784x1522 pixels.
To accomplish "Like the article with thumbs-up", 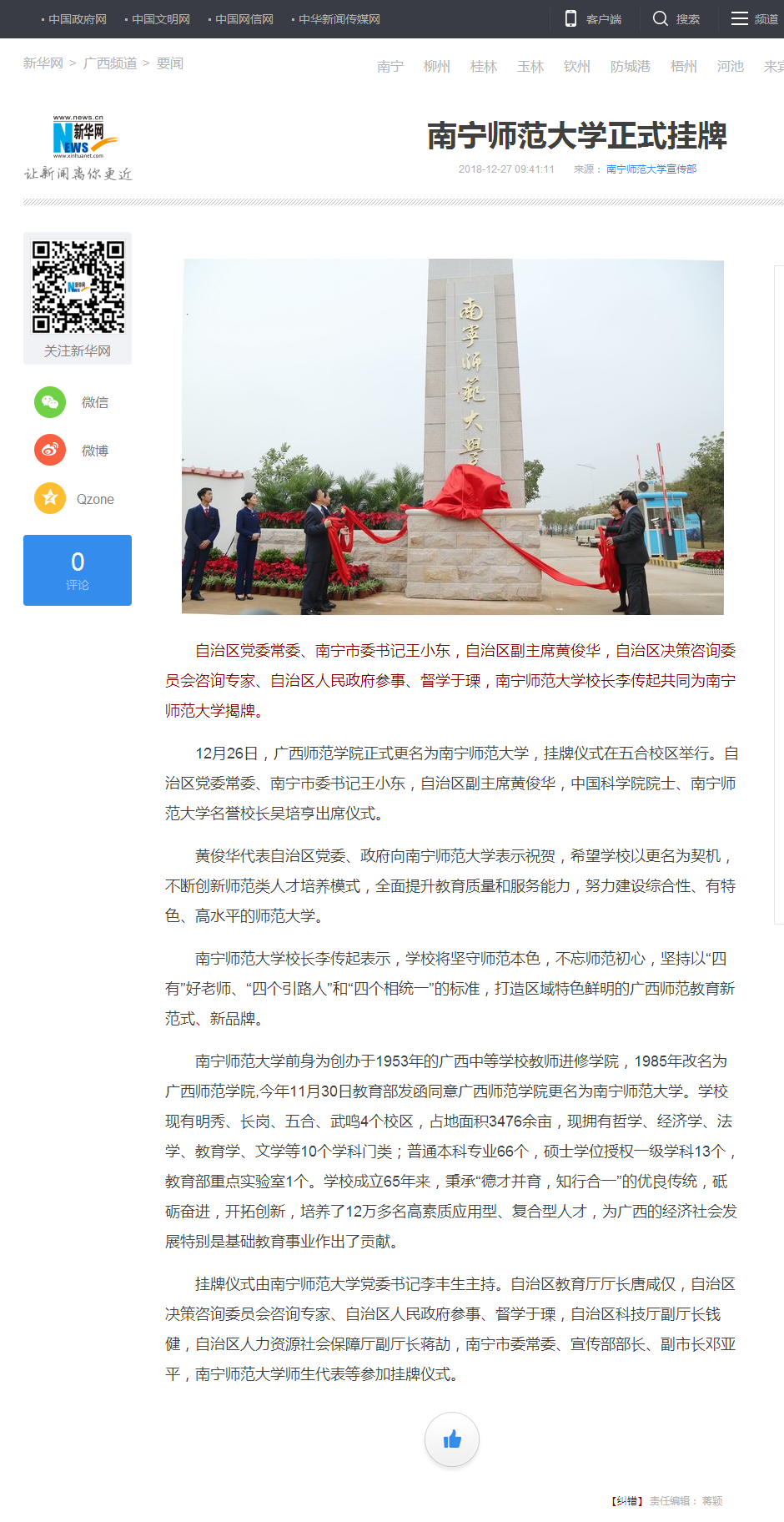I will [452, 1439].
